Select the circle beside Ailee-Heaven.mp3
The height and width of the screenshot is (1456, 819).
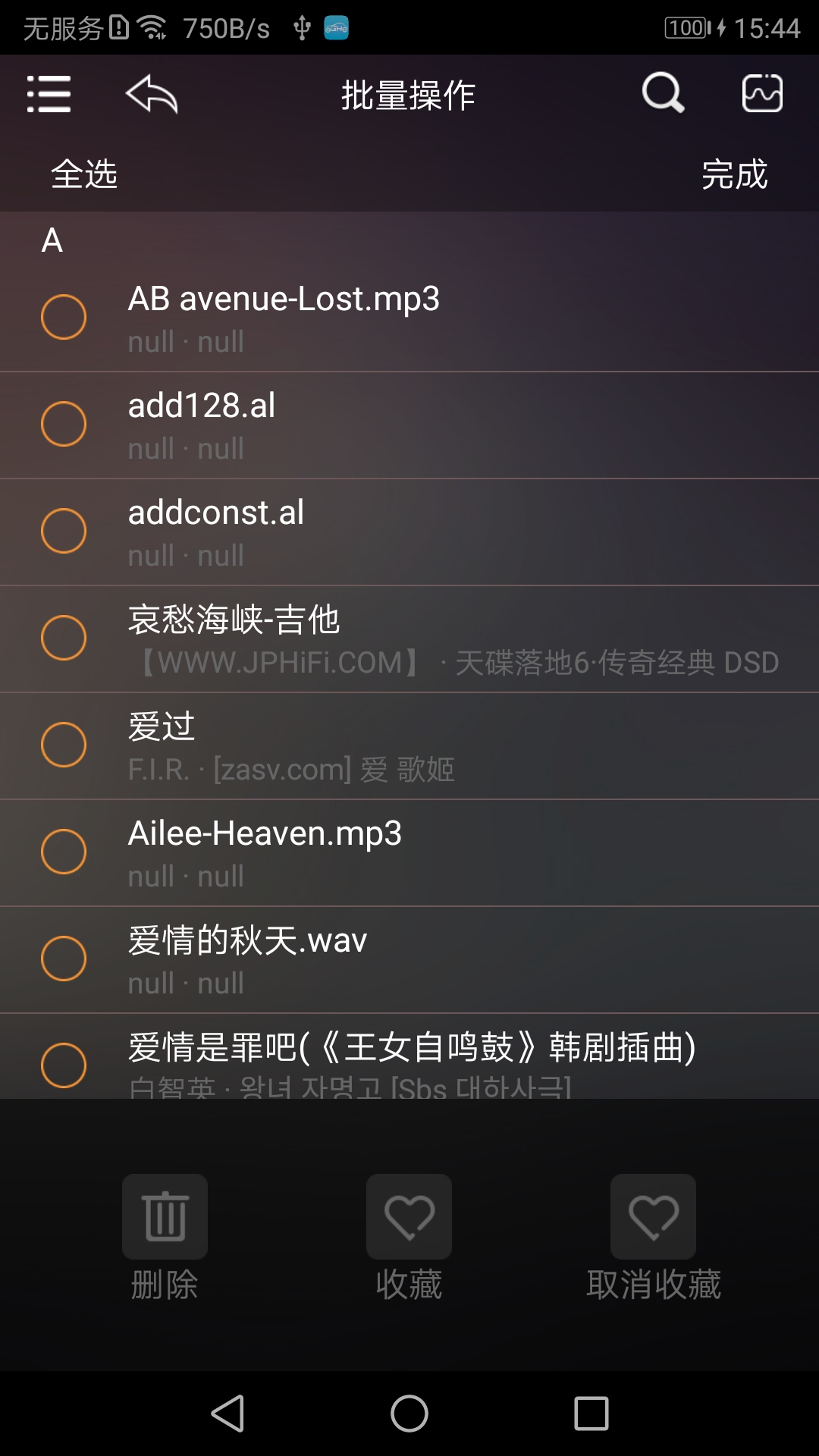[x=64, y=852]
